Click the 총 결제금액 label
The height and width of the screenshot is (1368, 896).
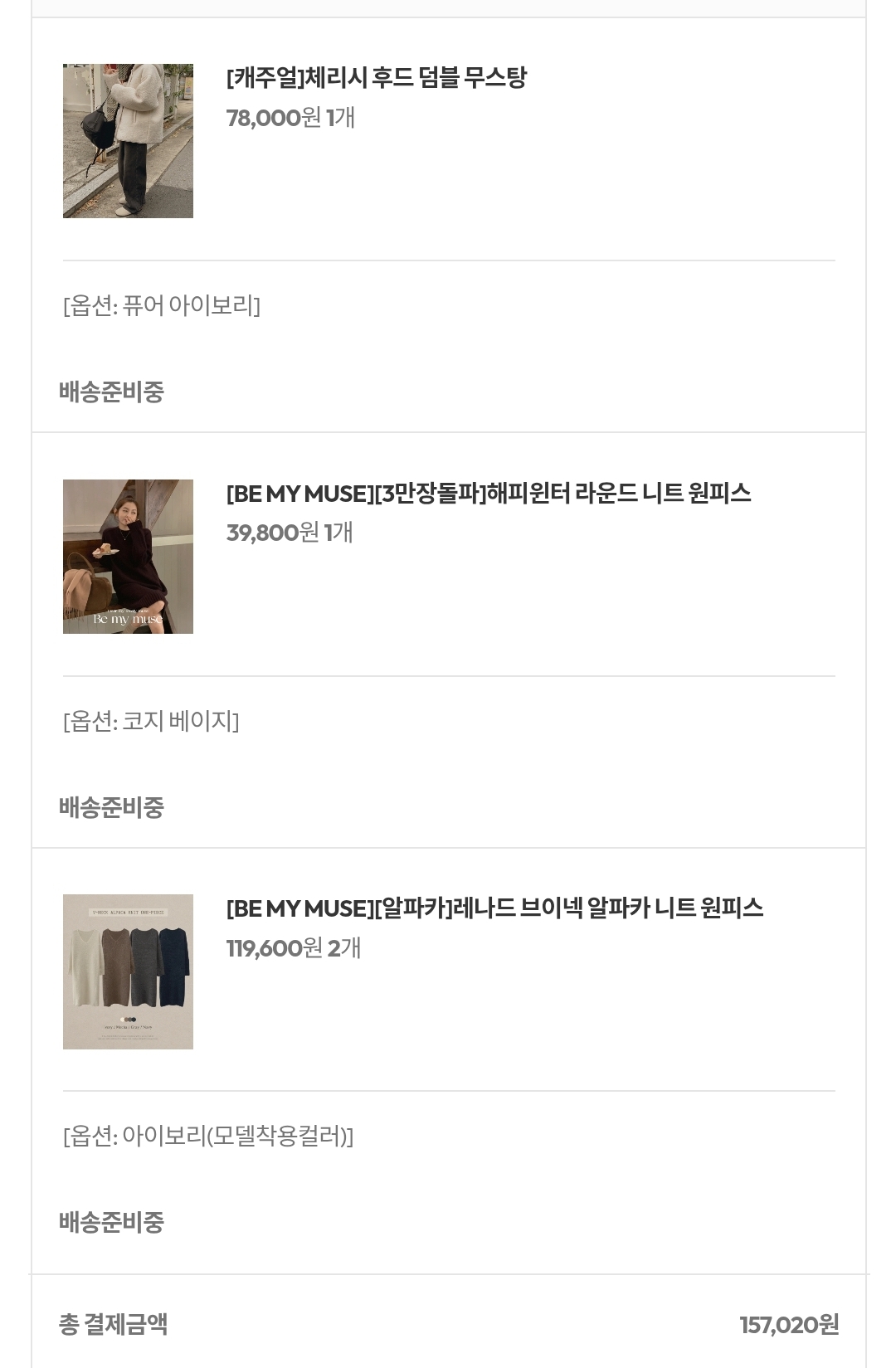(x=113, y=1318)
